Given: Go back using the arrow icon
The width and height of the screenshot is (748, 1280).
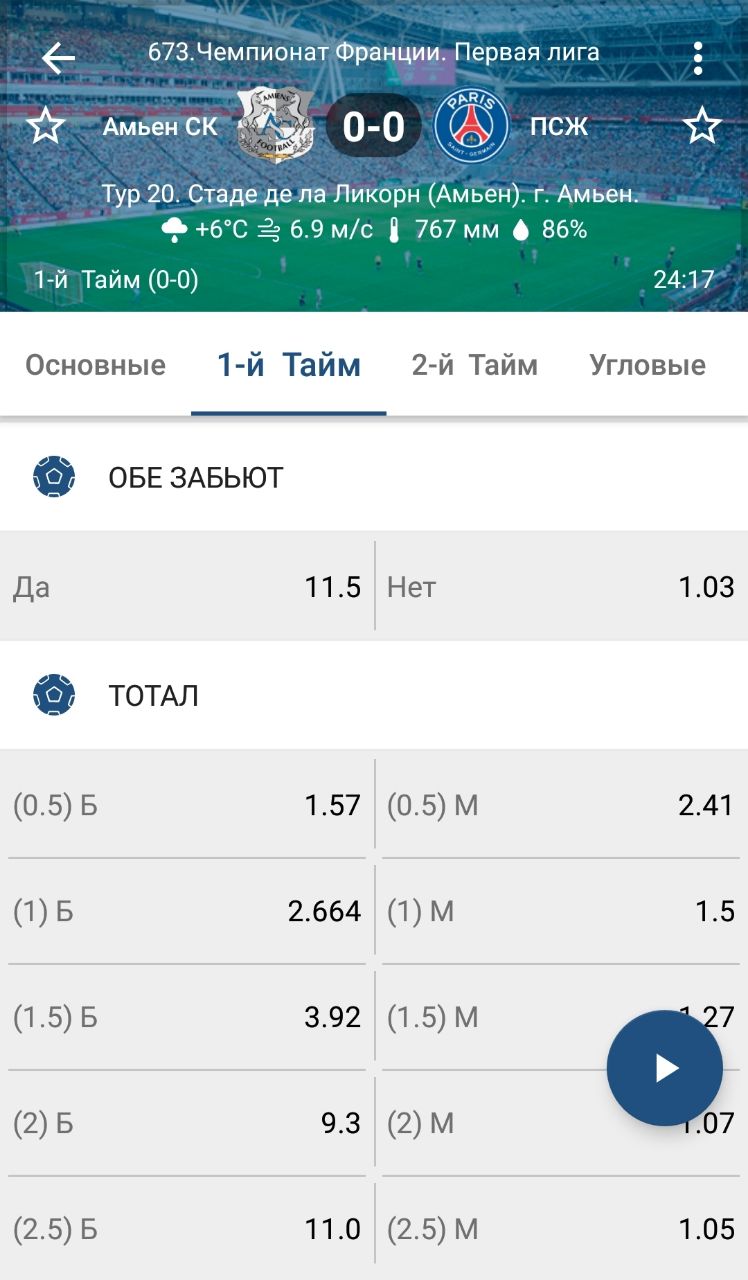Looking at the screenshot, I should tap(58, 58).
